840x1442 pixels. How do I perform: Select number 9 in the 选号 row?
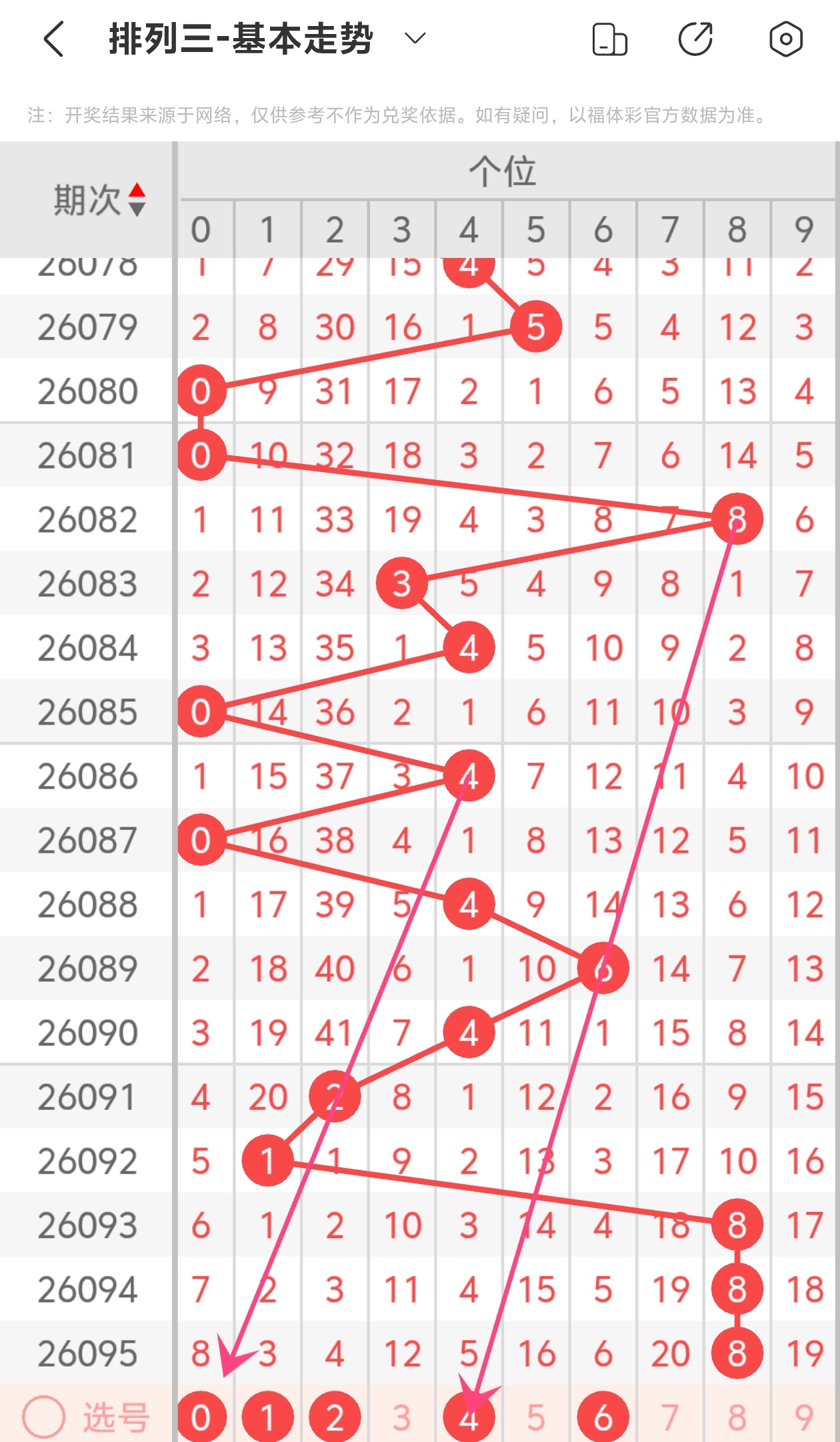804,1417
